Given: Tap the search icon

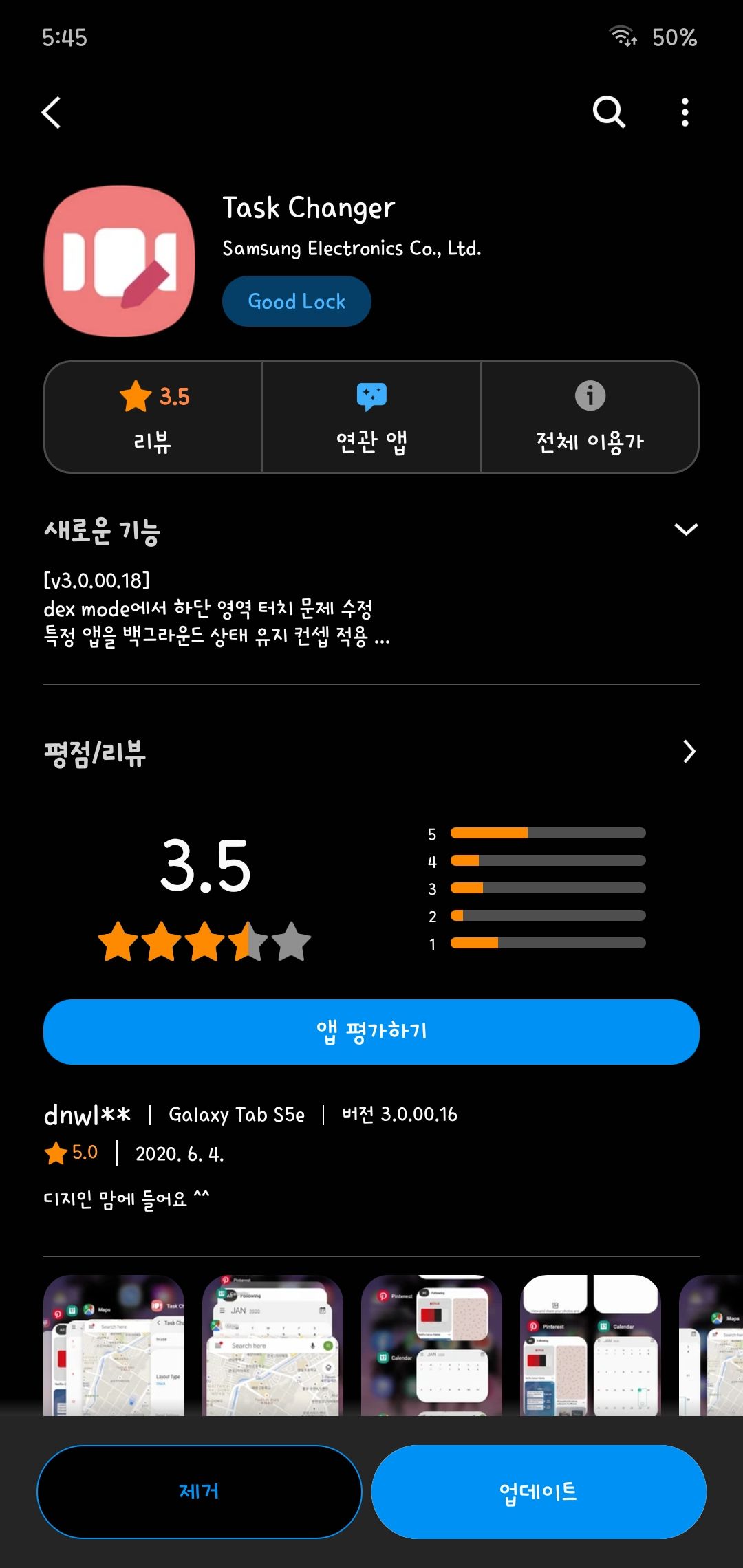Looking at the screenshot, I should point(608,112).
